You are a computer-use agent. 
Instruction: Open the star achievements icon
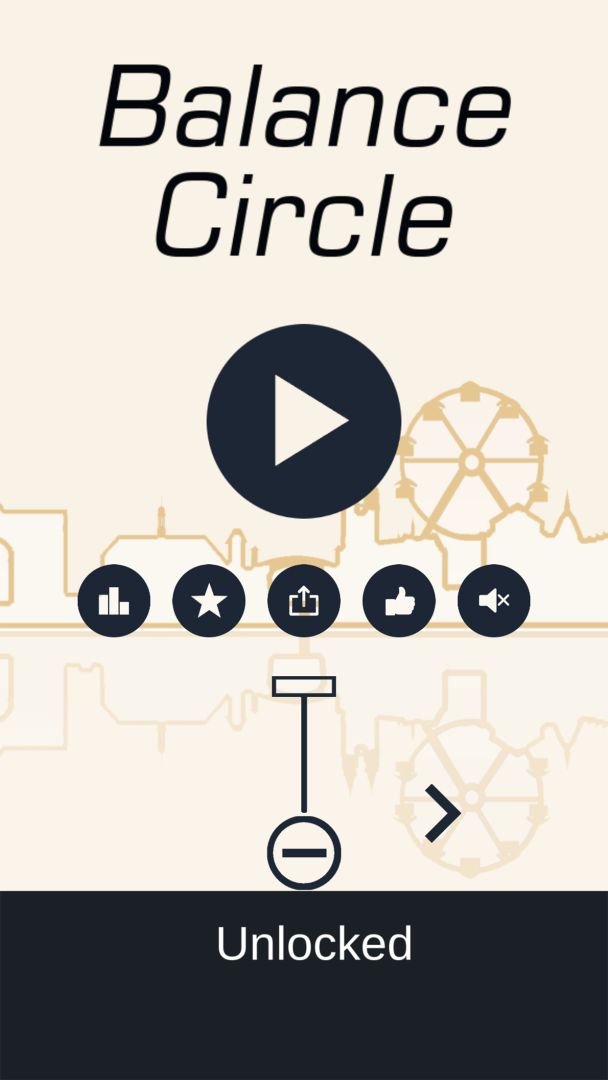click(209, 601)
